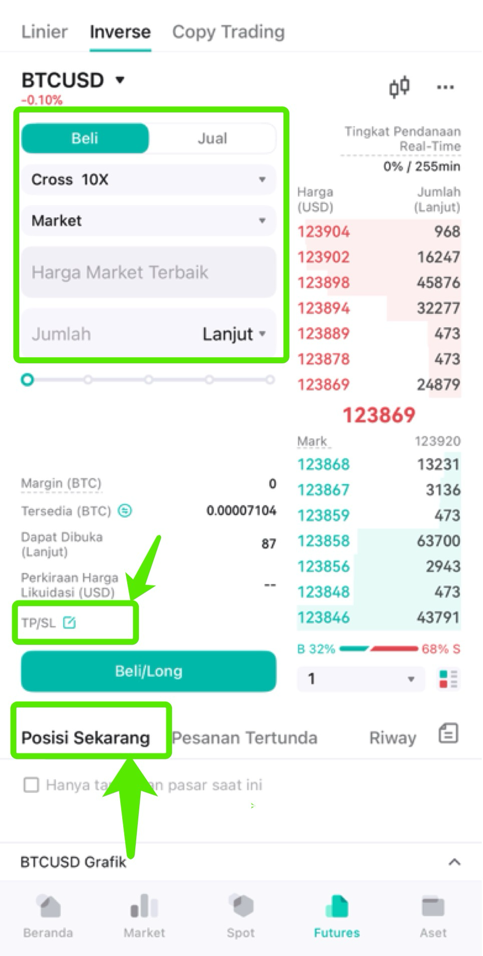This screenshot has width=483, height=956.
Task: Open the Cross 10X leverage dropdown
Action: tap(149, 180)
